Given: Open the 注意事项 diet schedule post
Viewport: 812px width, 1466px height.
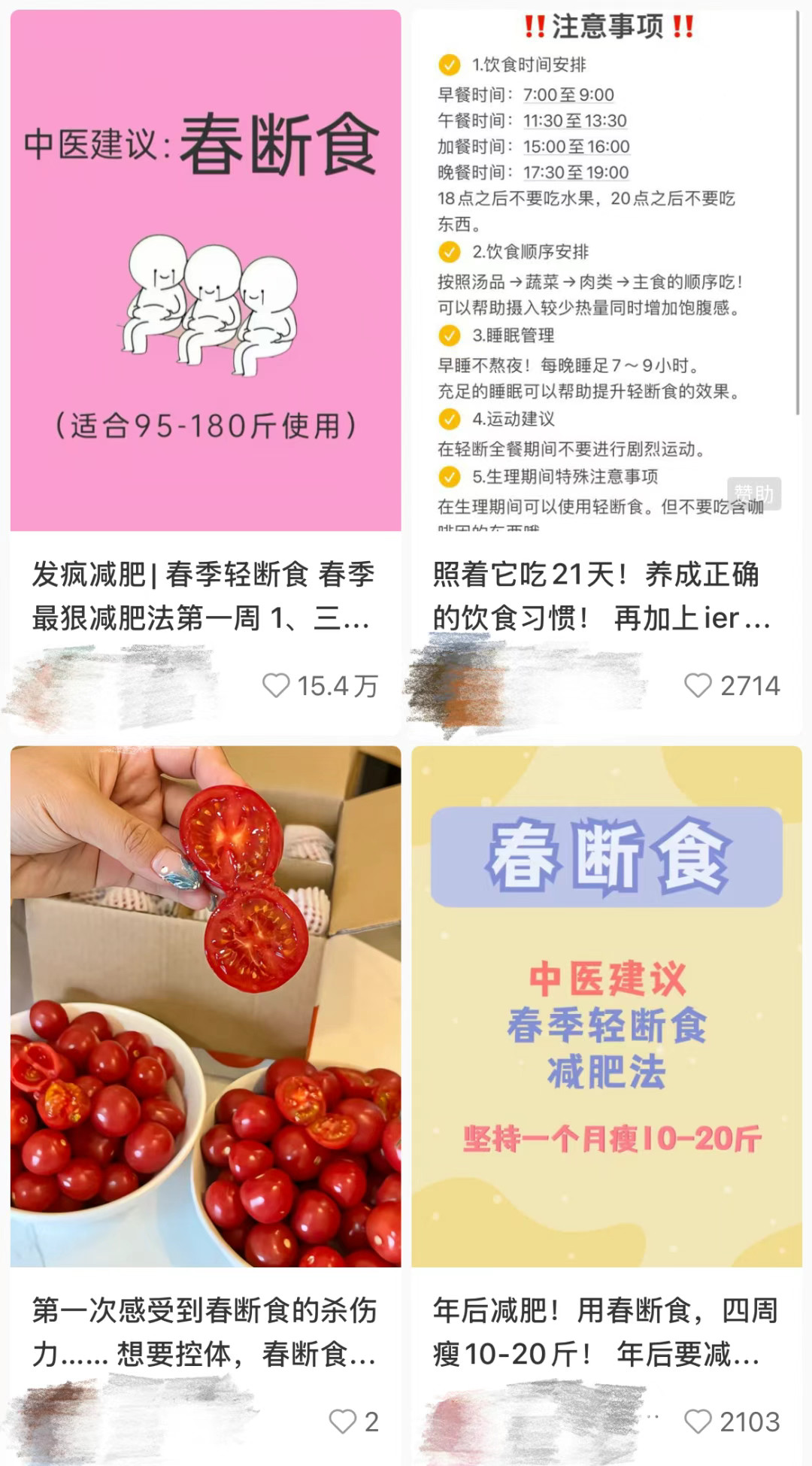Looking at the screenshot, I should (606, 271).
